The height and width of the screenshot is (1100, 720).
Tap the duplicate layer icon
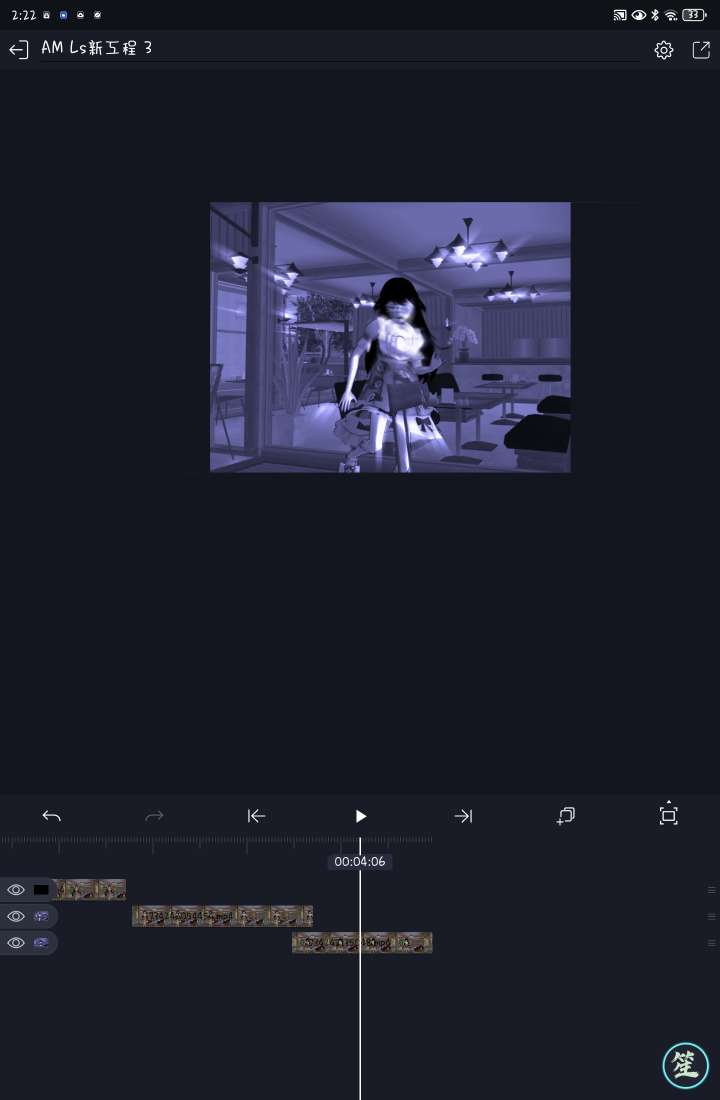(x=566, y=816)
